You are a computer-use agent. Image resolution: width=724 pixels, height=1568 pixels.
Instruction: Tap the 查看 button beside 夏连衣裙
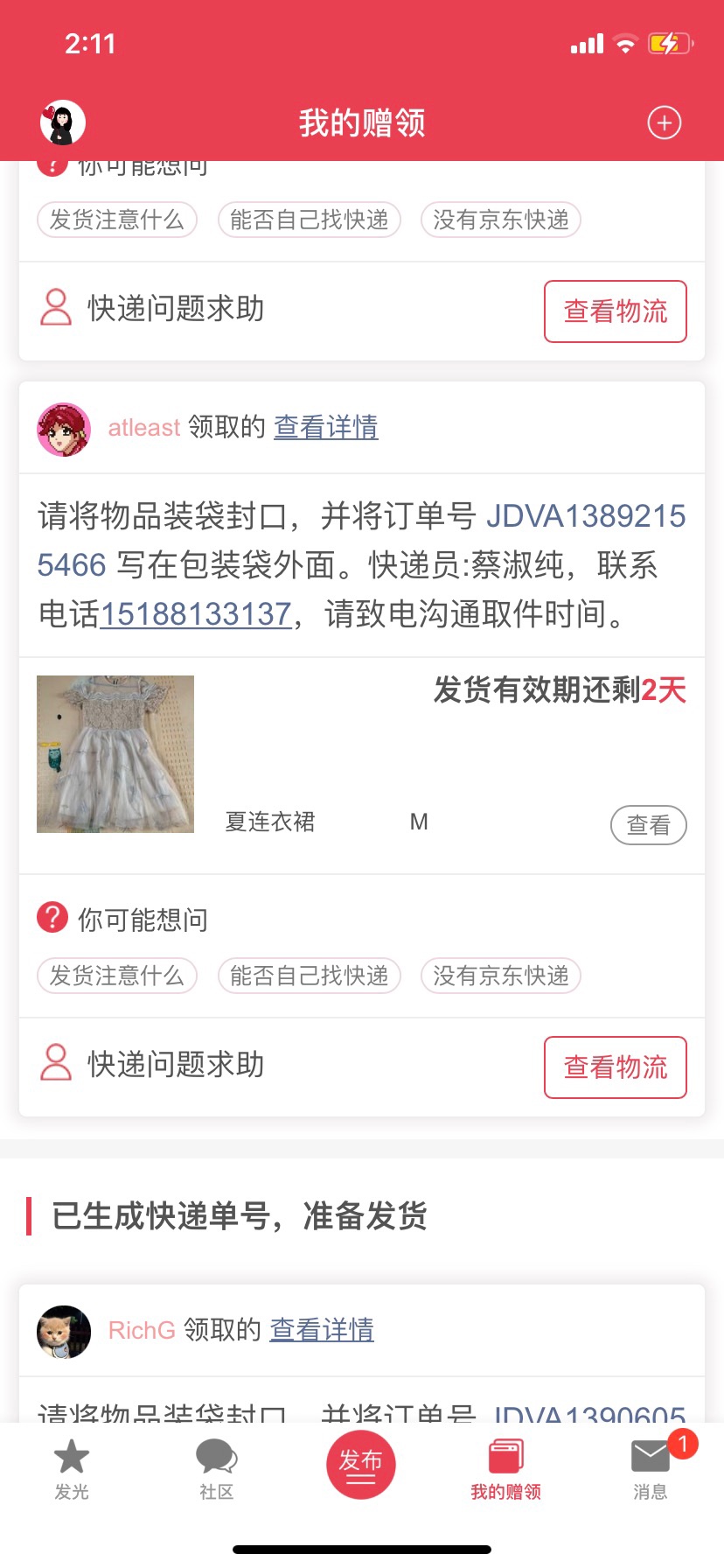[648, 825]
